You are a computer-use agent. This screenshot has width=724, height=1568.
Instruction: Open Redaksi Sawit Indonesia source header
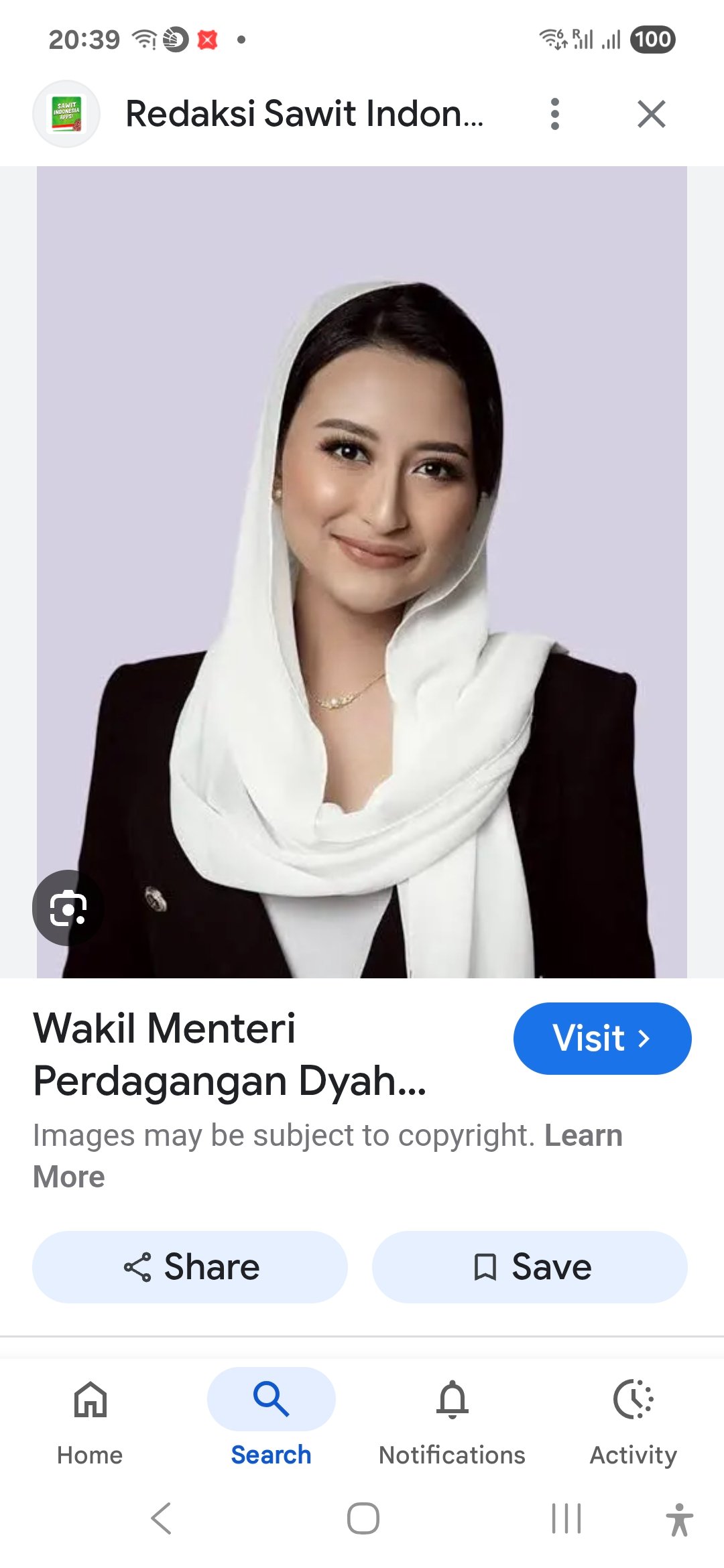[x=304, y=114]
